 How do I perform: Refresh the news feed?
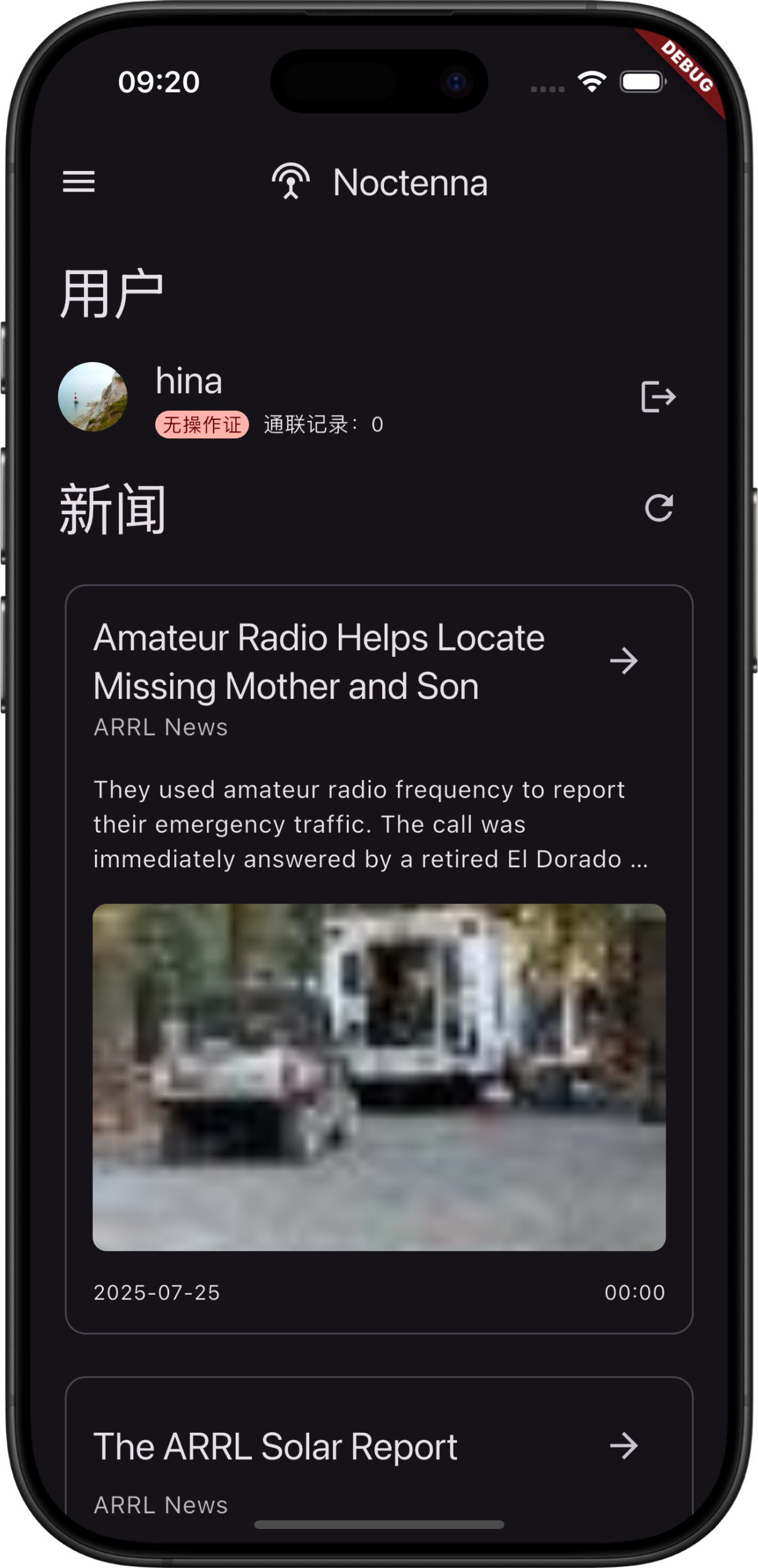click(x=659, y=508)
